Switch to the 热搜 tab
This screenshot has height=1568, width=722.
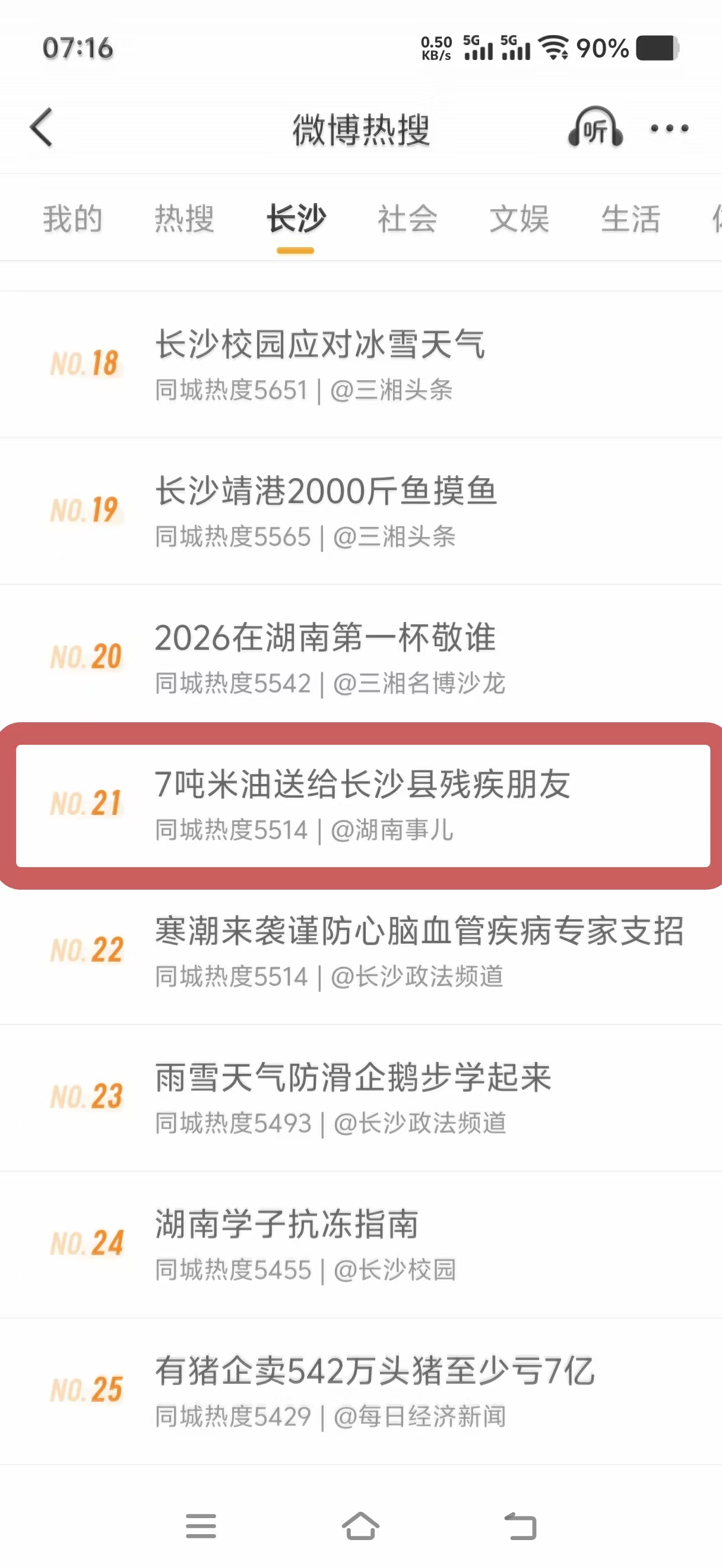click(184, 220)
